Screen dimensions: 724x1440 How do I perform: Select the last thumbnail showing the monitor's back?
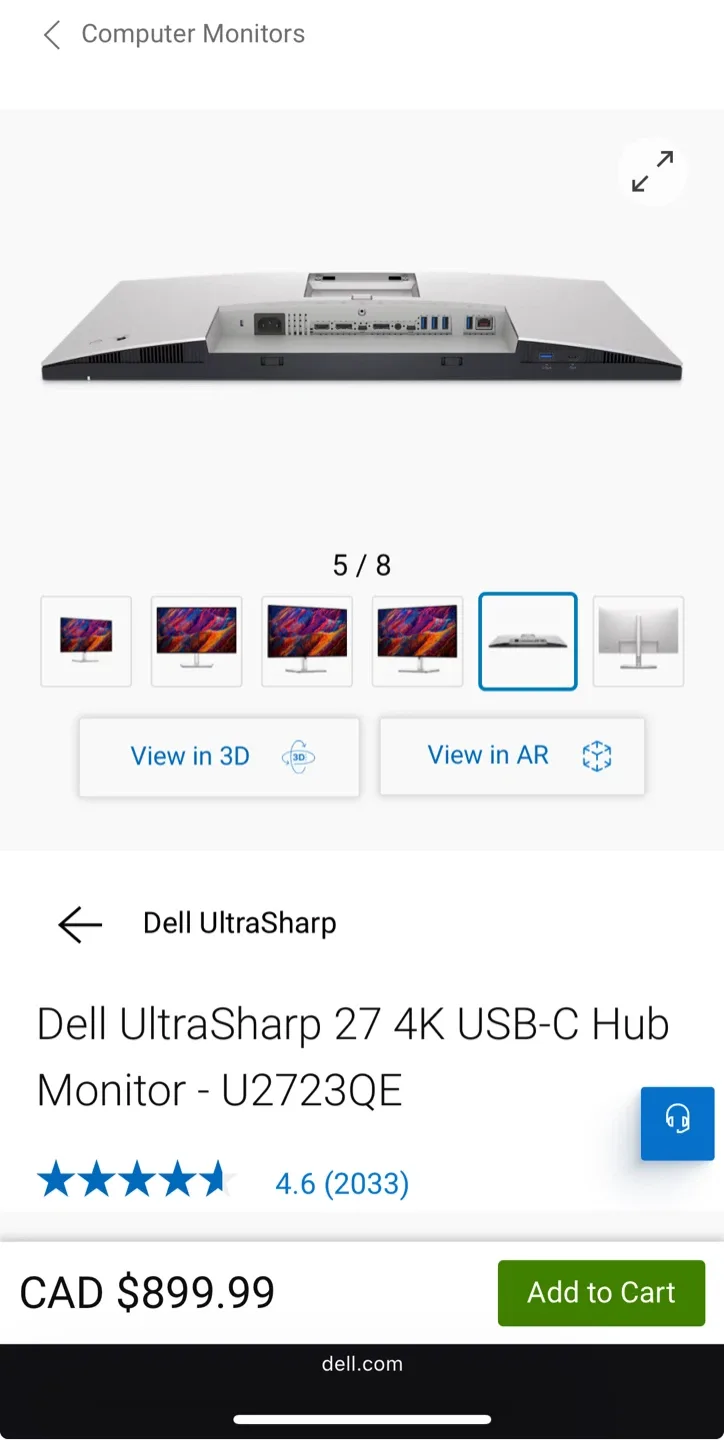(638, 641)
